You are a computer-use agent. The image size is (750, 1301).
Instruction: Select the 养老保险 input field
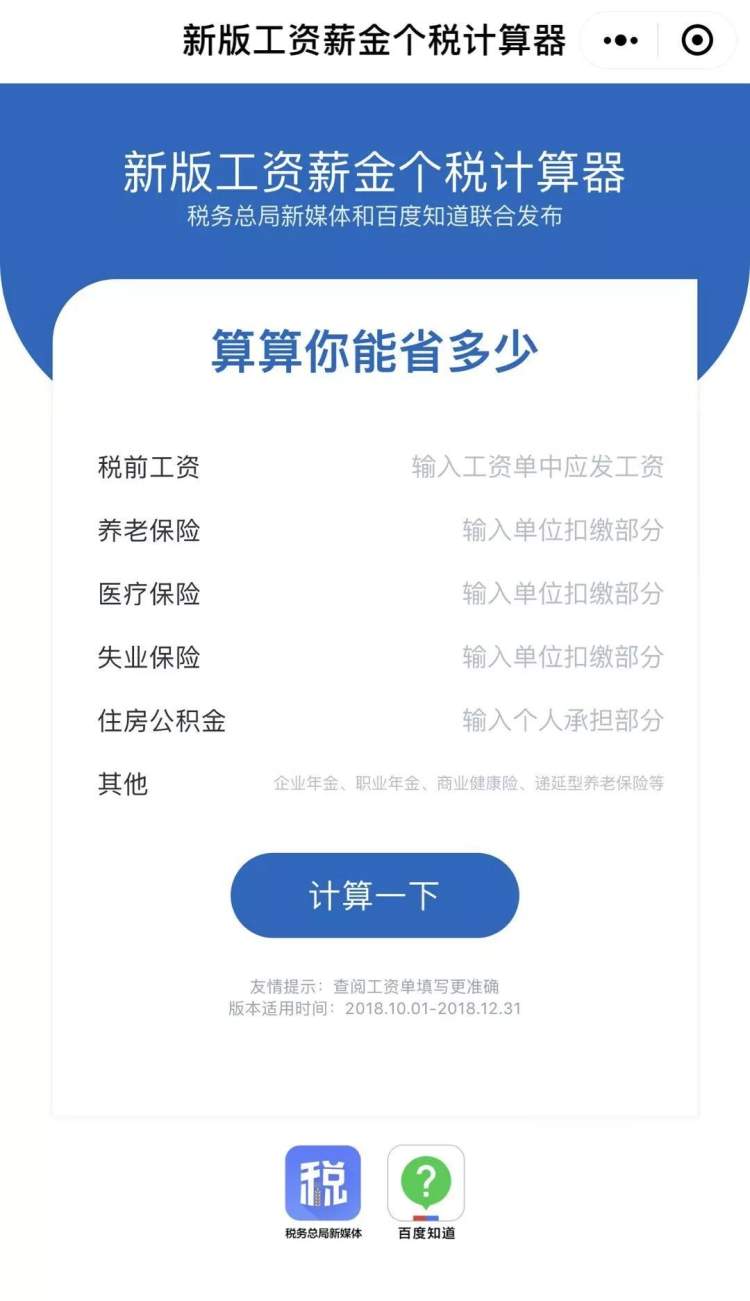point(562,530)
